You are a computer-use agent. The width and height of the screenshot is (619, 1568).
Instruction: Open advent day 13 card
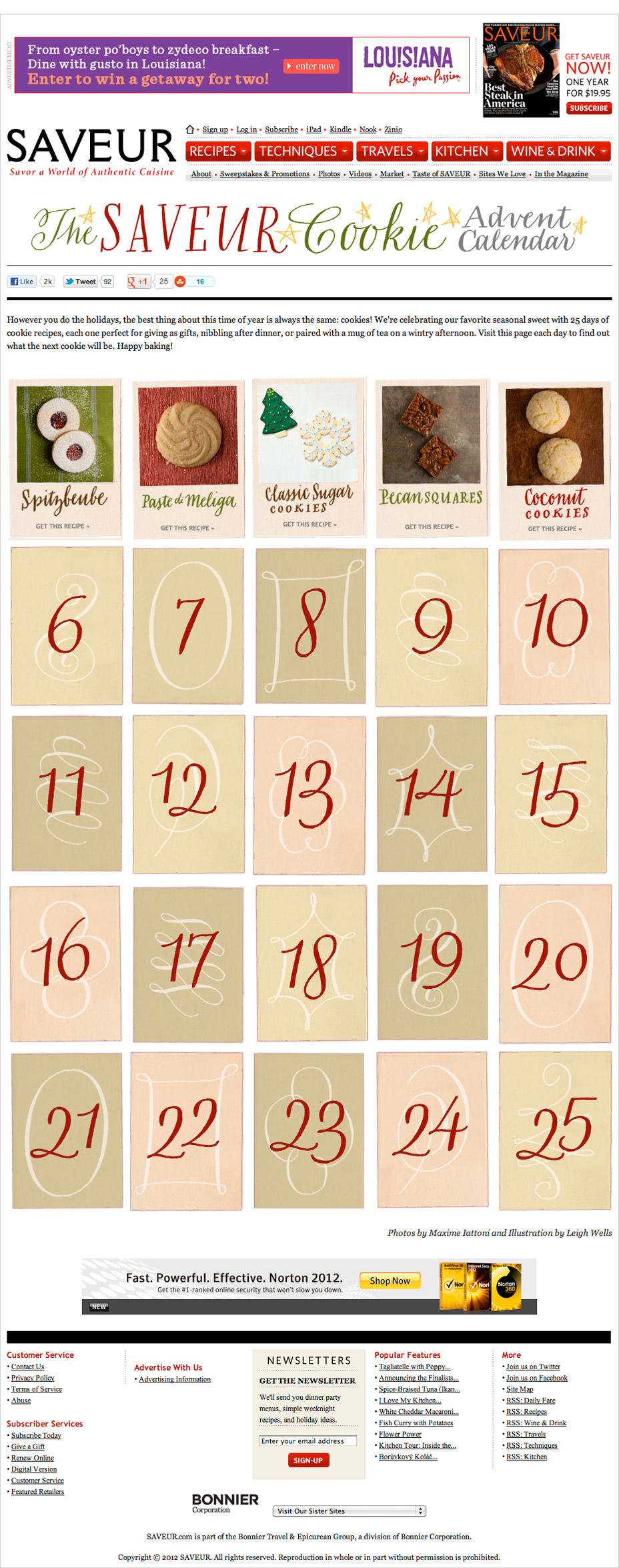[x=309, y=794]
